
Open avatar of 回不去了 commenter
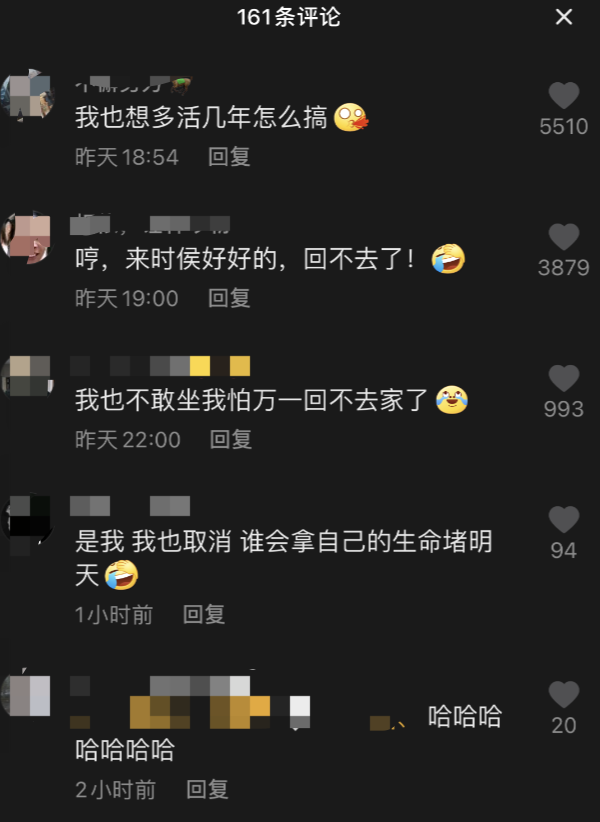click(26, 237)
